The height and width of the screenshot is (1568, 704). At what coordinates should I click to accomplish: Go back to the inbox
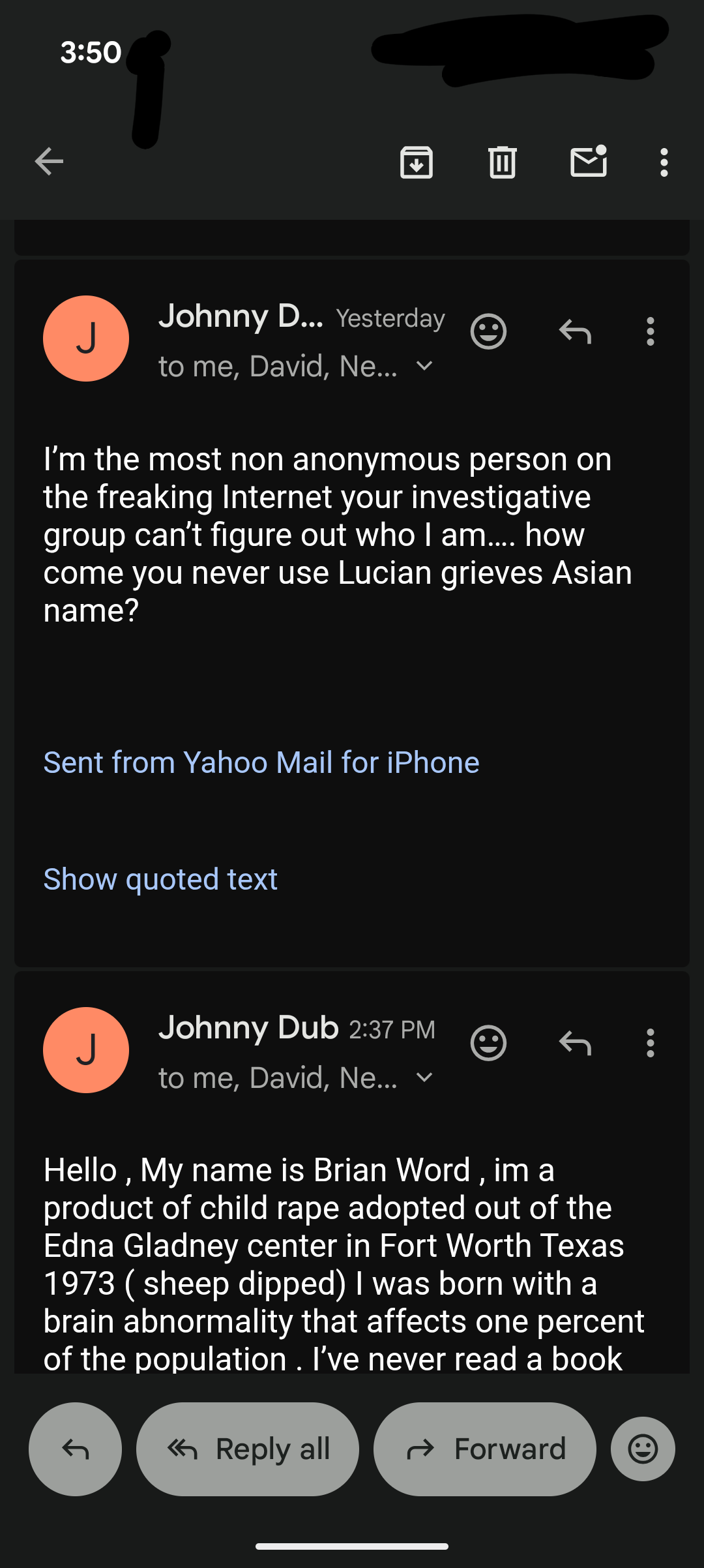tap(49, 162)
